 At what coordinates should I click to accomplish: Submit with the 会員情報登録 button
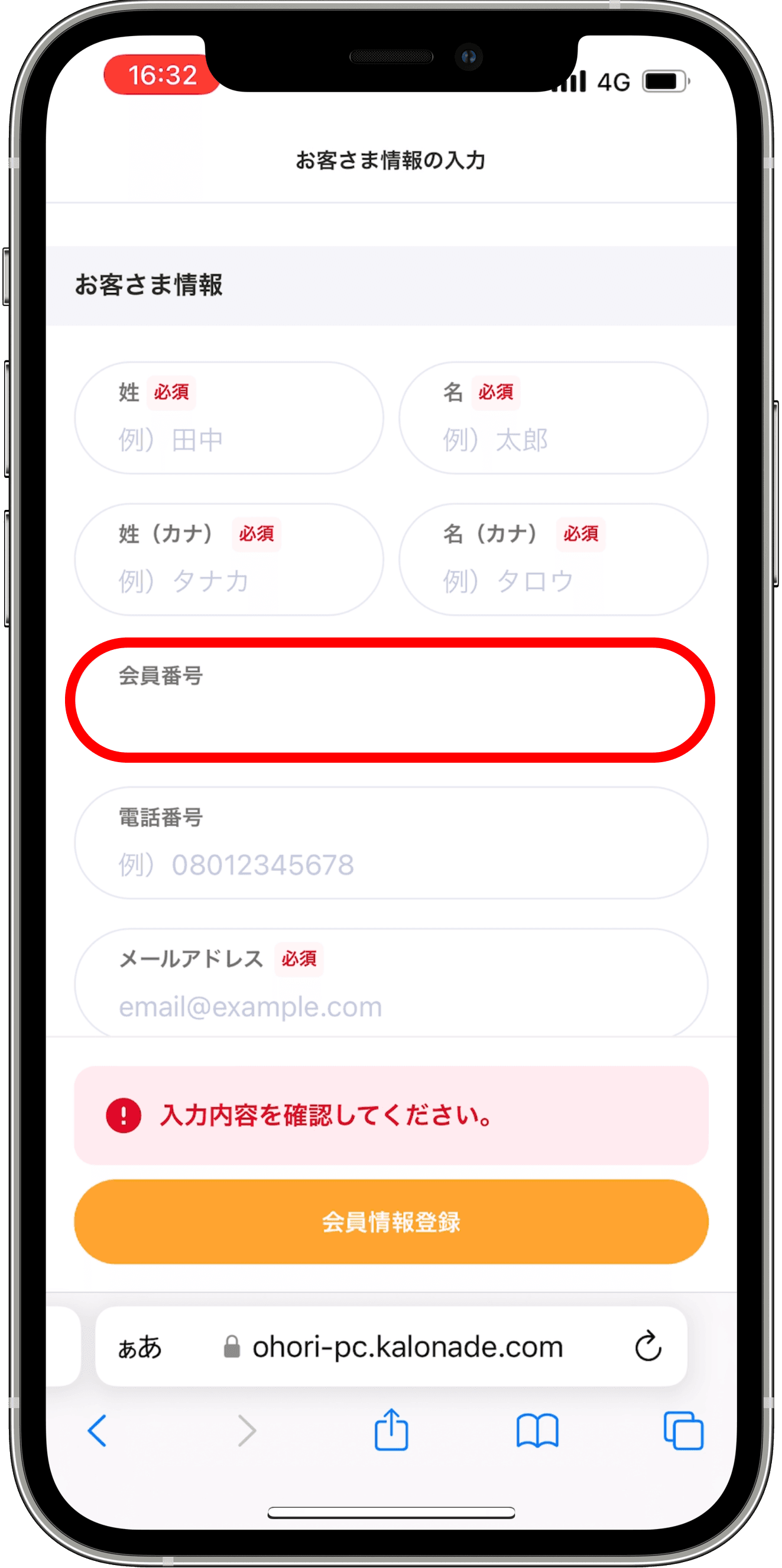(x=391, y=1222)
